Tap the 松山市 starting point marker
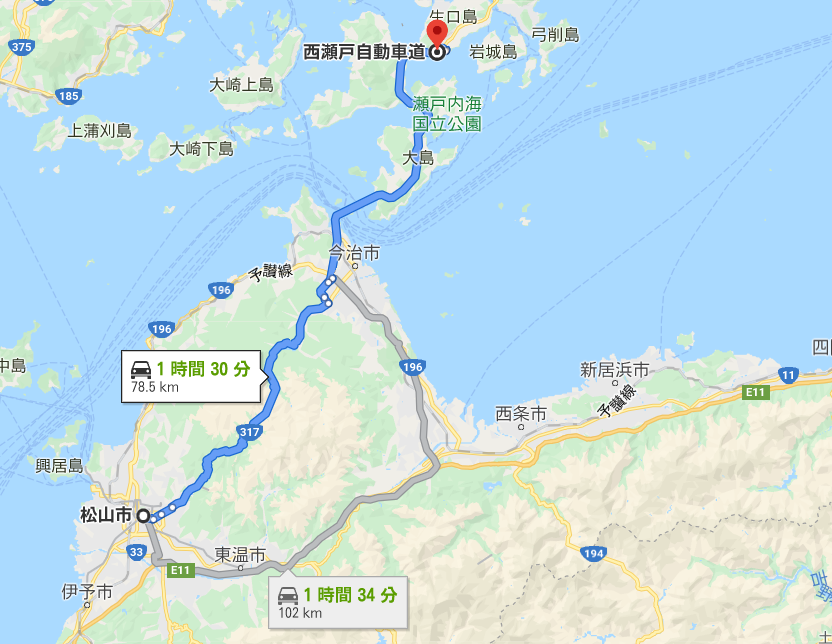 click(143, 516)
